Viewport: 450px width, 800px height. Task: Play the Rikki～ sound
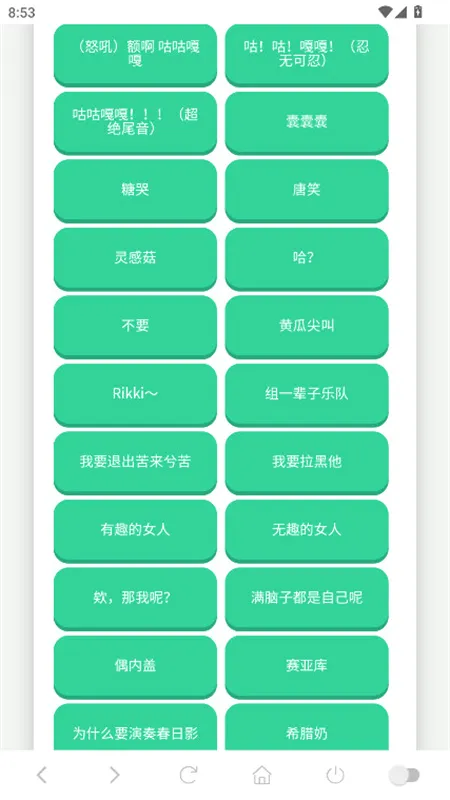click(x=135, y=394)
